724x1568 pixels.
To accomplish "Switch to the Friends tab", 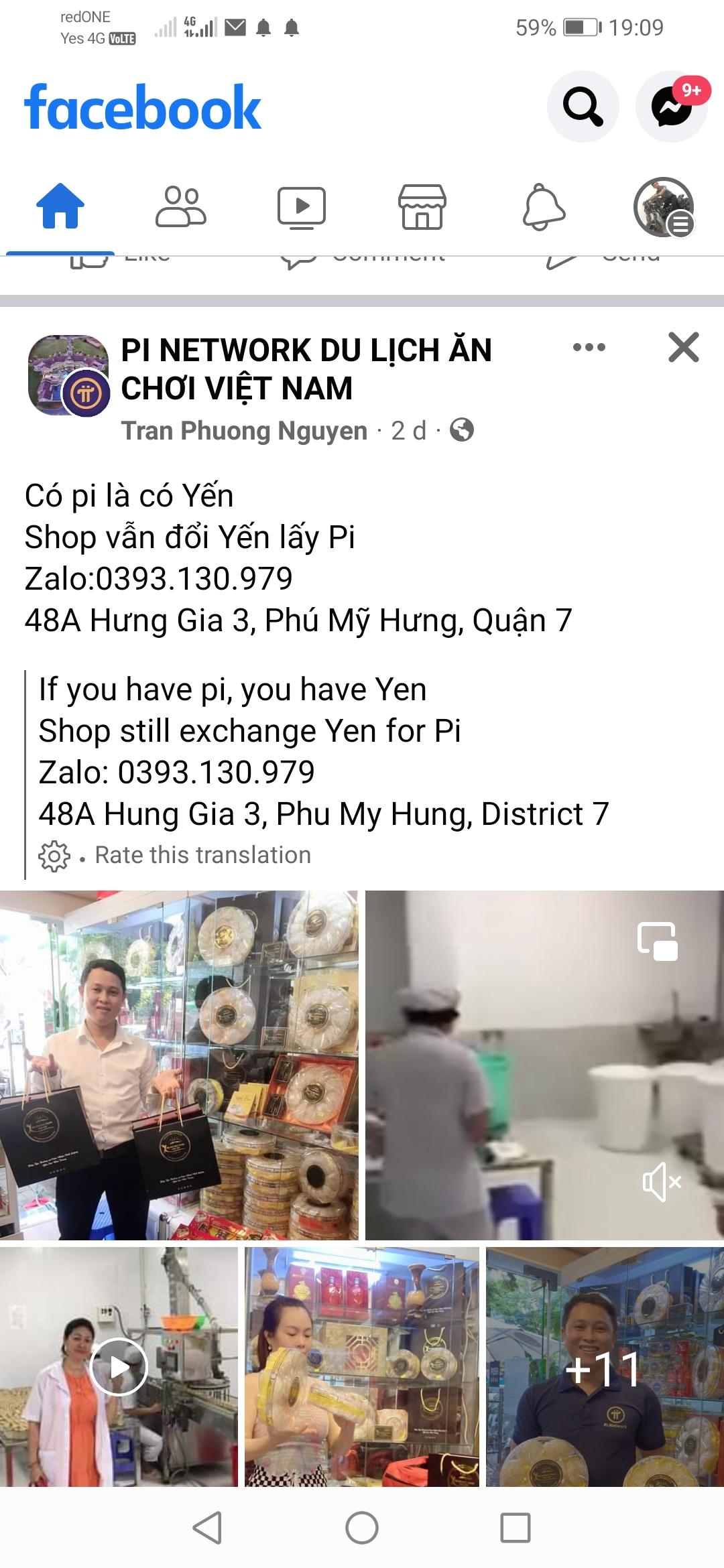I will [181, 207].
